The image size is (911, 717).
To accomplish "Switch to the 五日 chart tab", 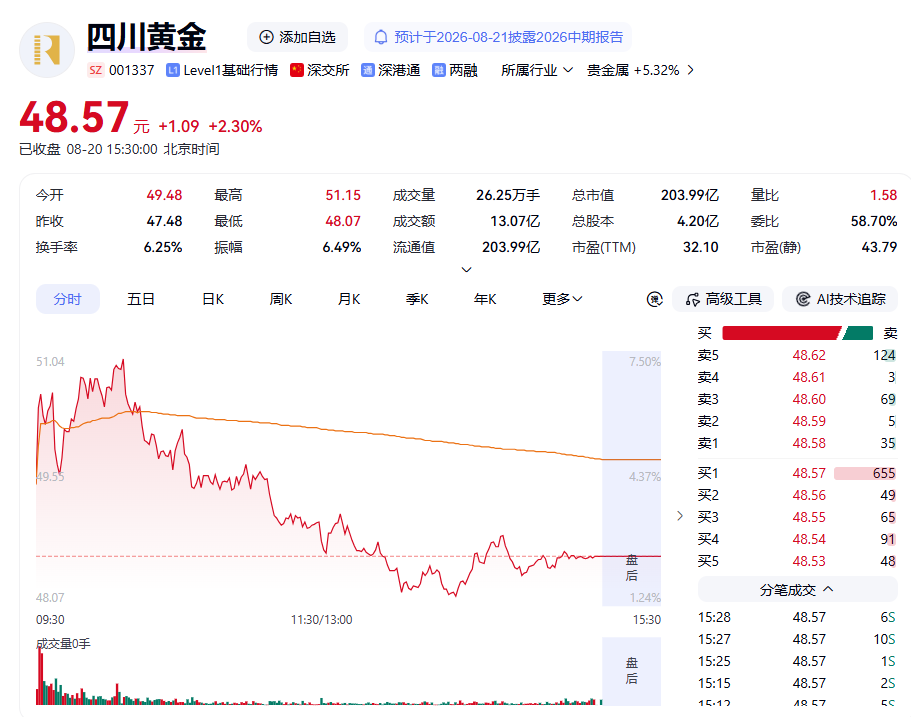I will [141, 299].
